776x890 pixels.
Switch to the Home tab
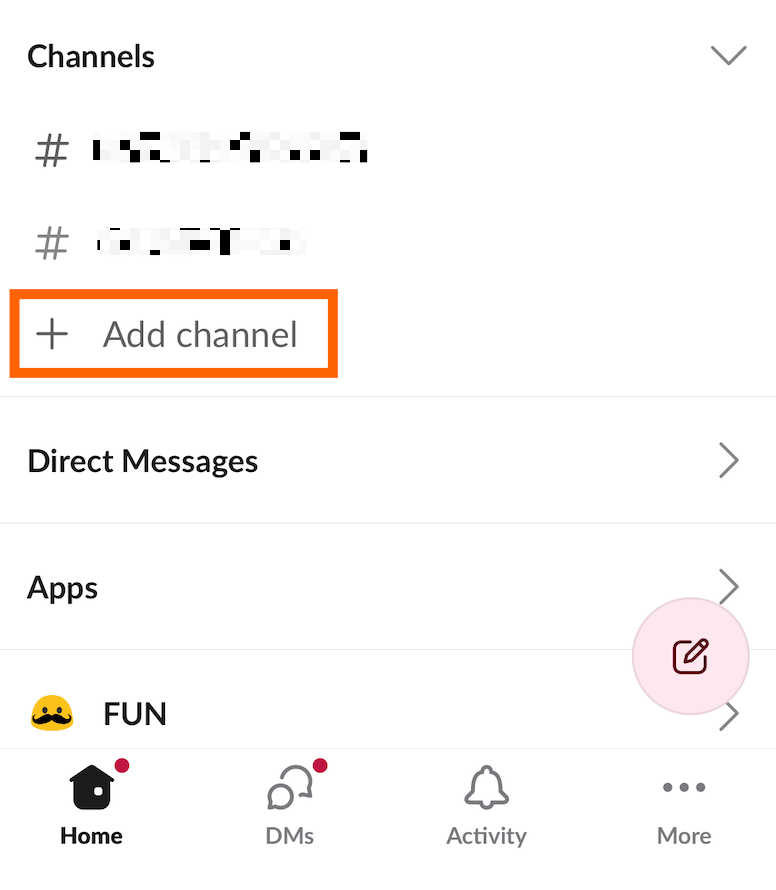click(x=92, y=806)
